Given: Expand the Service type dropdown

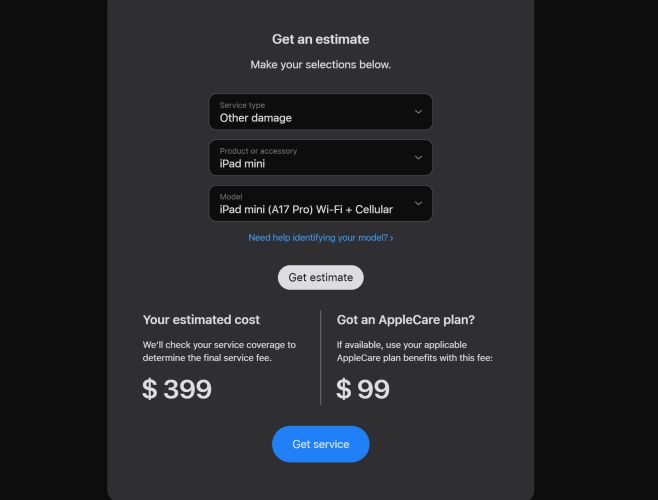Looking at the screenshot, I should click(320, 112).
